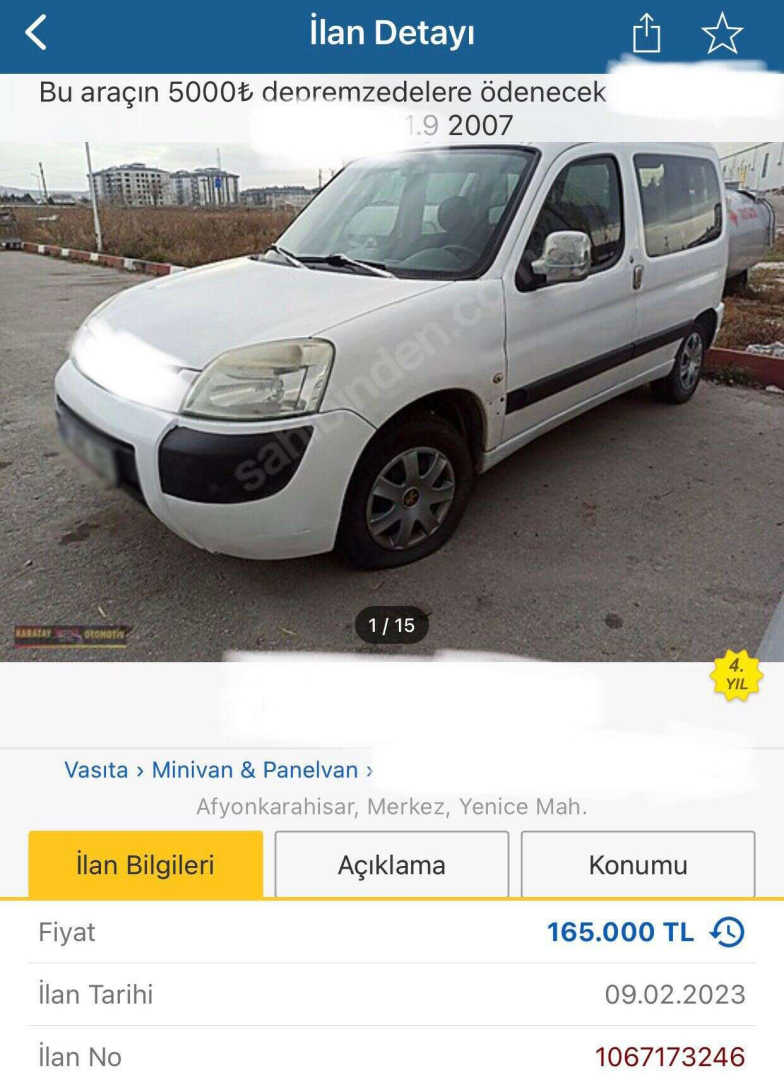View price history next to 165.000 TL
The image size is (784, 1080).
pos(728,932)
